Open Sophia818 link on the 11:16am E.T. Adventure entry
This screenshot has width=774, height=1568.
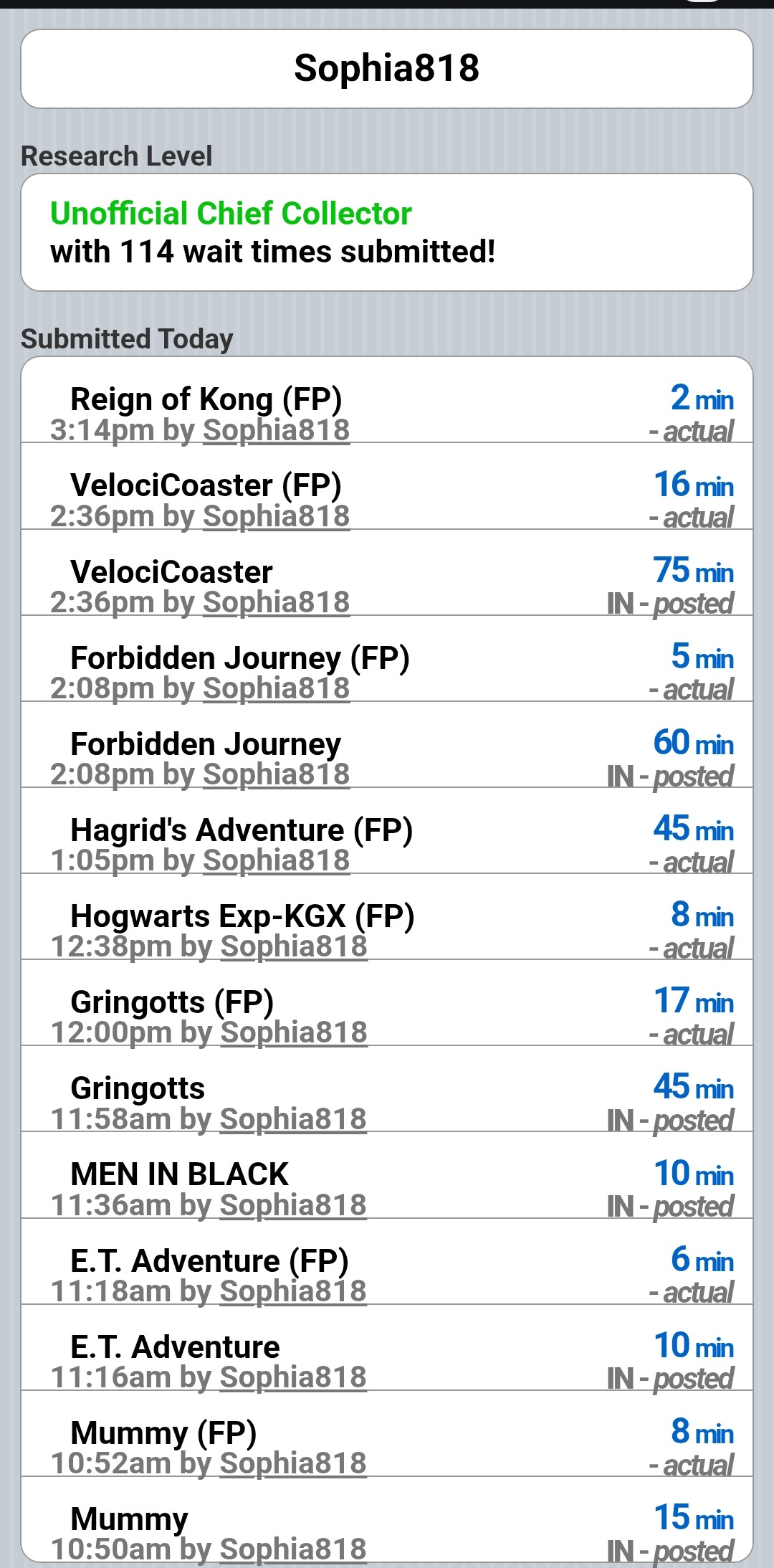[293, 1377]
